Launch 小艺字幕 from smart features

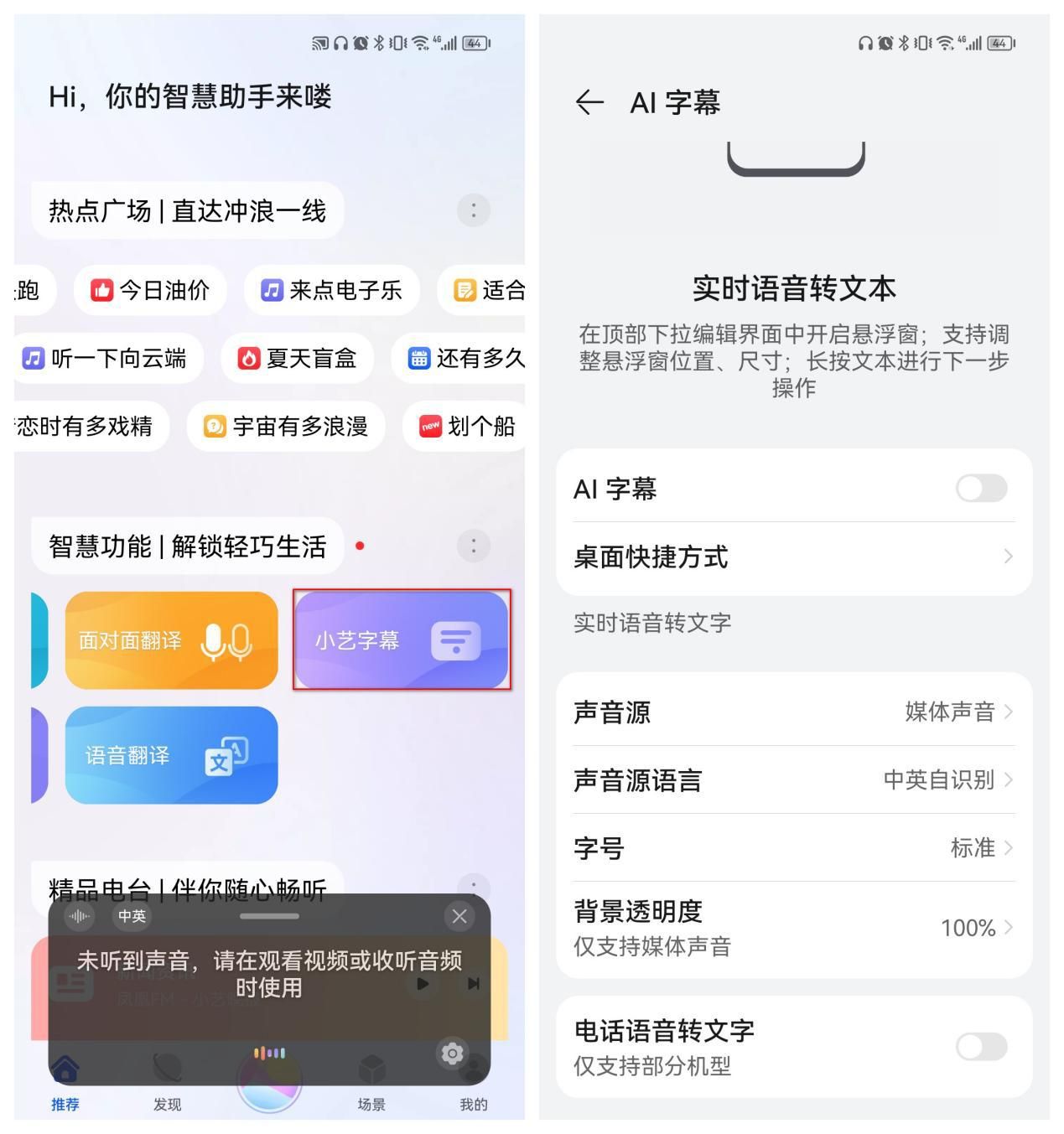(x=402, y=639)
